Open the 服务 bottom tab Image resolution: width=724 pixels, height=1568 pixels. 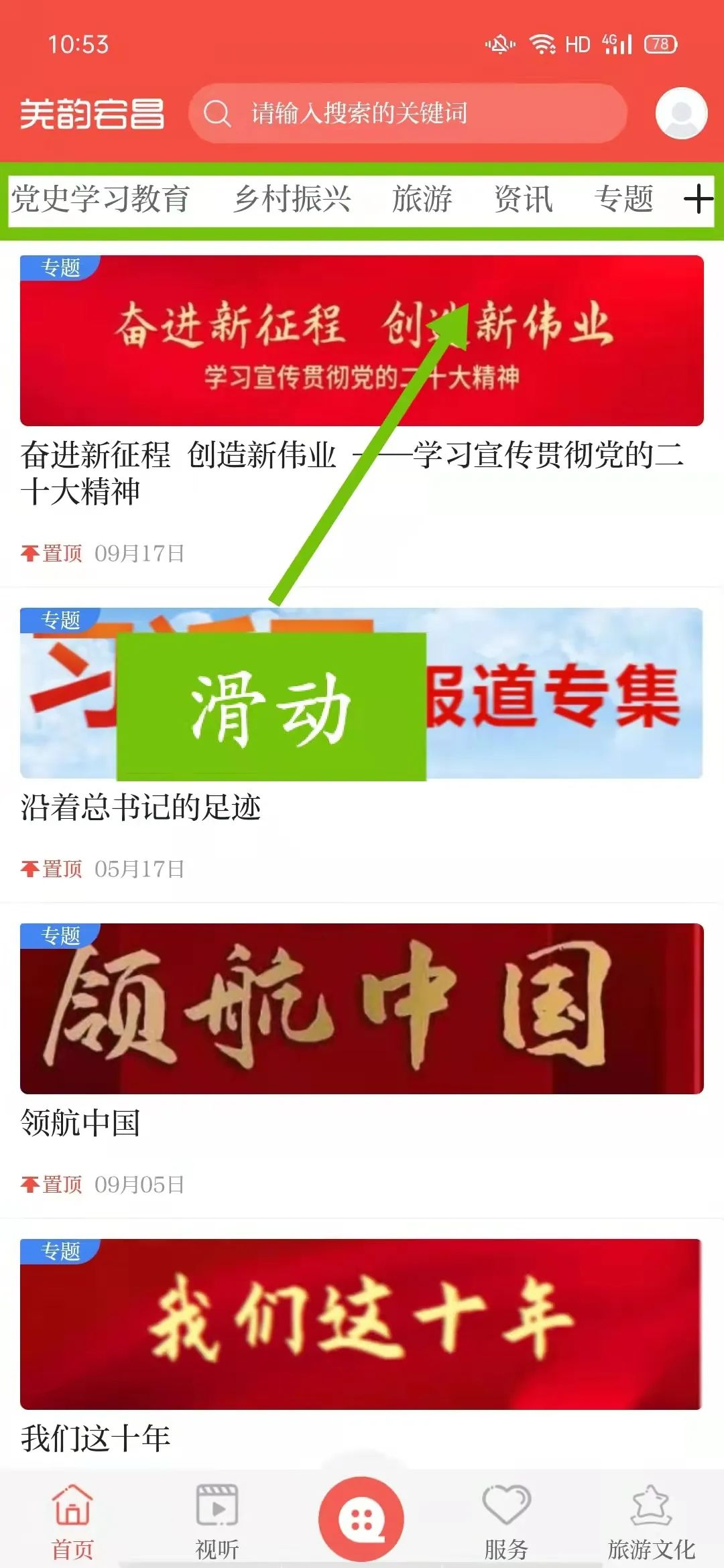tap(506, 1518)
